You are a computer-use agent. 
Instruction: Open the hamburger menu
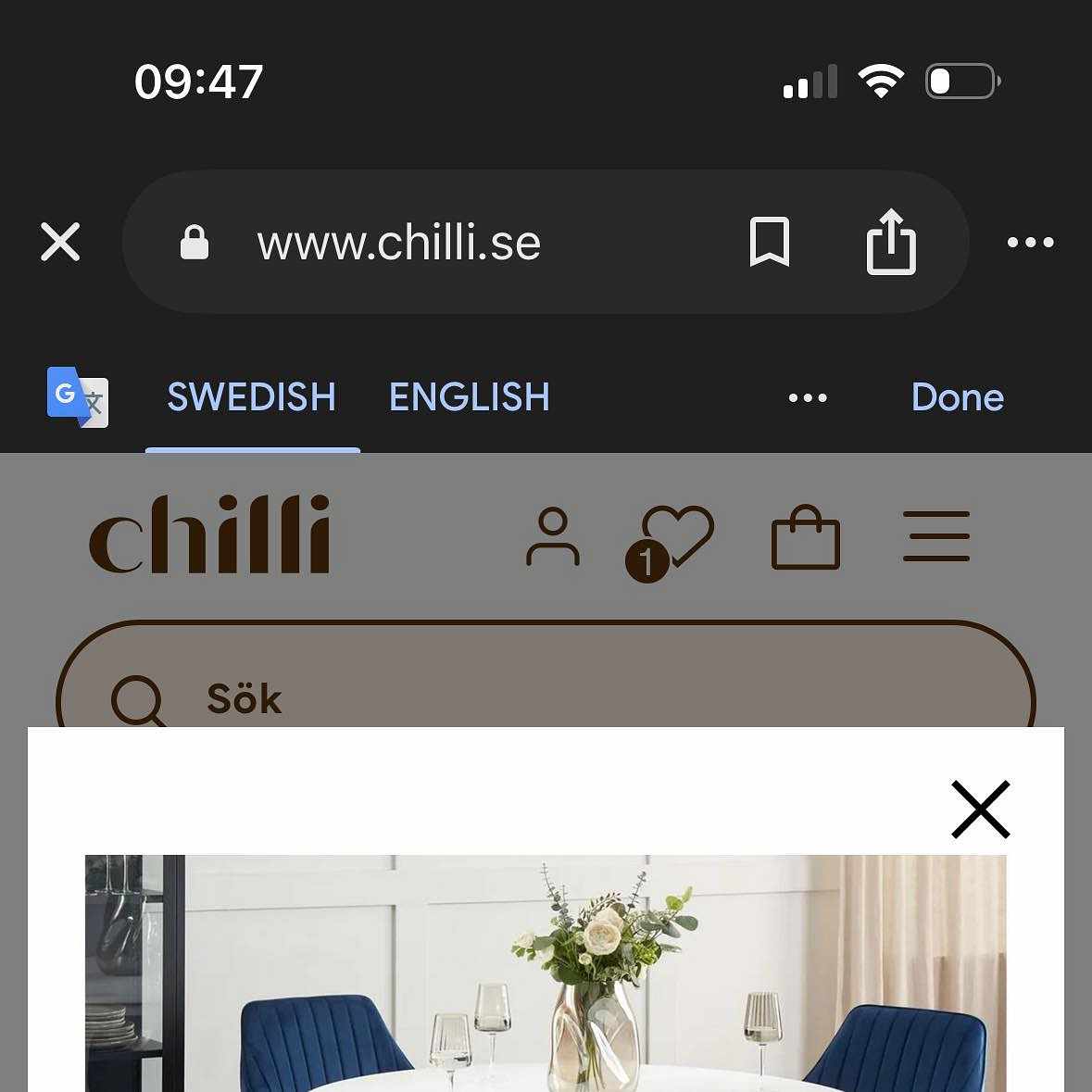click(935, 536)
